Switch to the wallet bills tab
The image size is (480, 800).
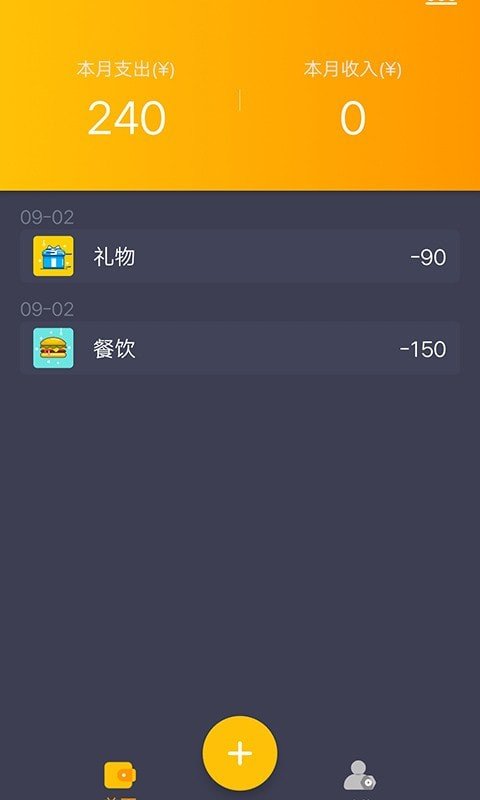[120, 778]
